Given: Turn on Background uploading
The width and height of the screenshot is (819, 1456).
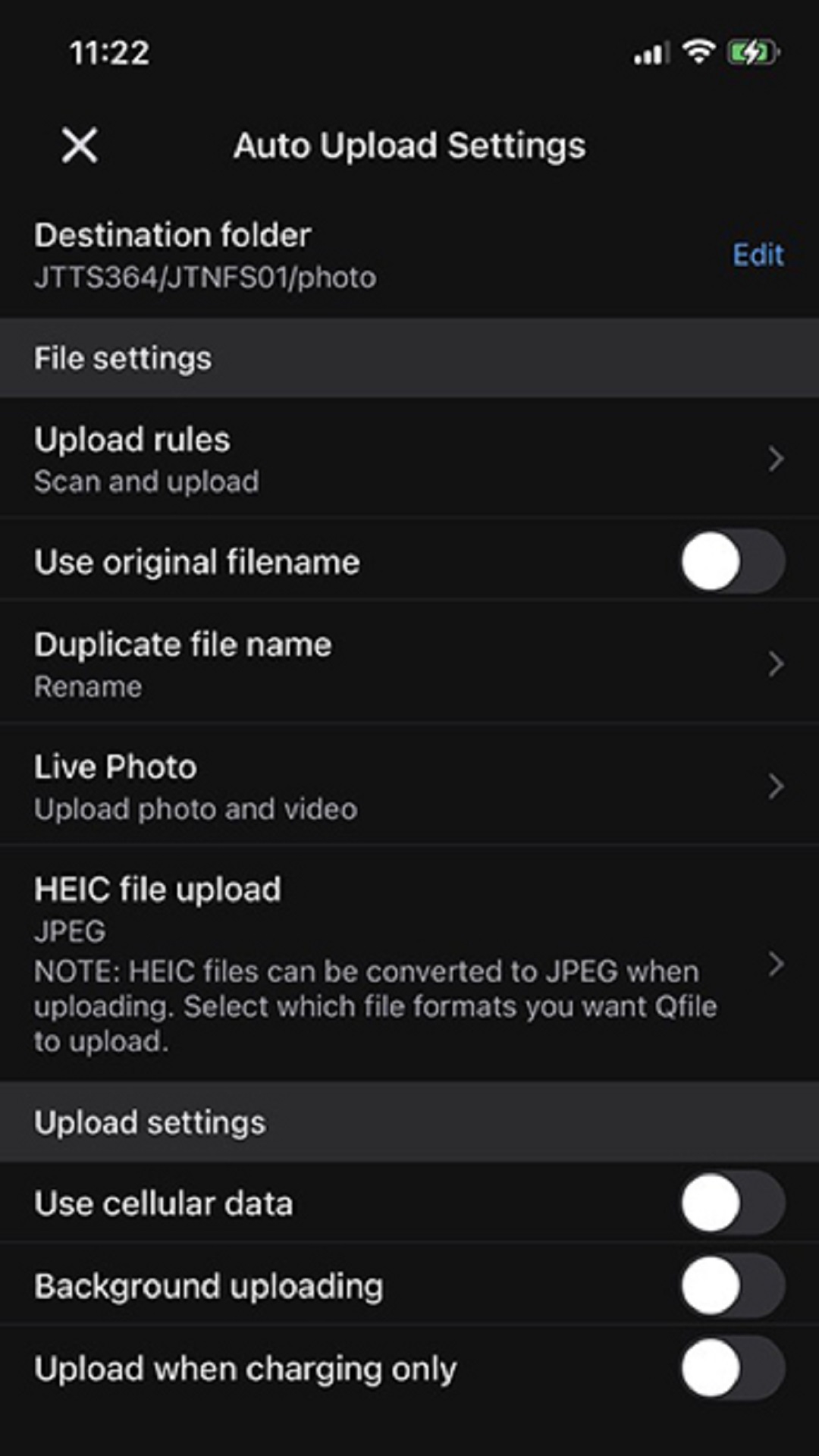Looking at the screenshot, I should tap(732, 1286).
